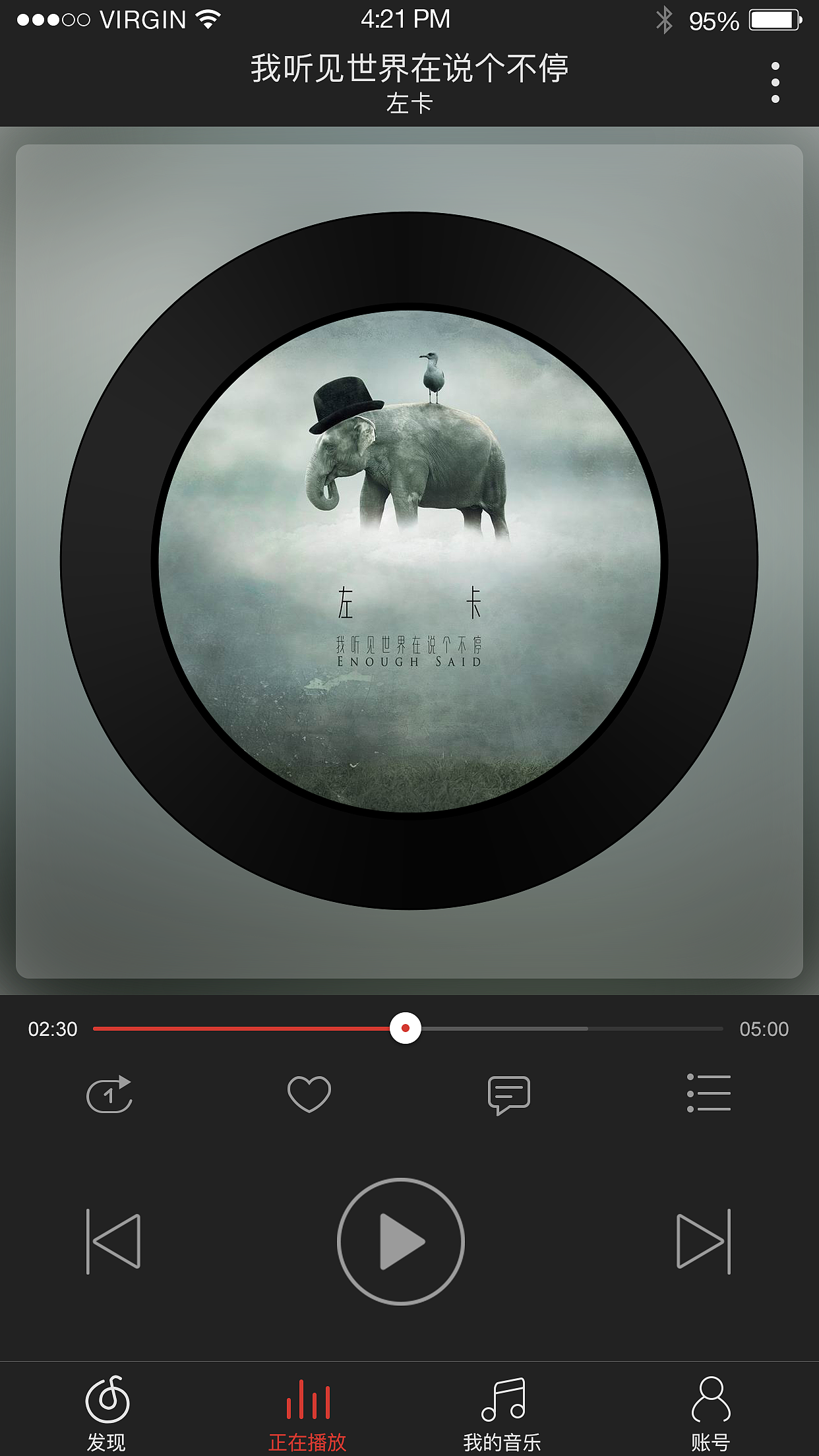Open the three-dot overflow menu
This screenshot has width=819, height=1456.
775,82
